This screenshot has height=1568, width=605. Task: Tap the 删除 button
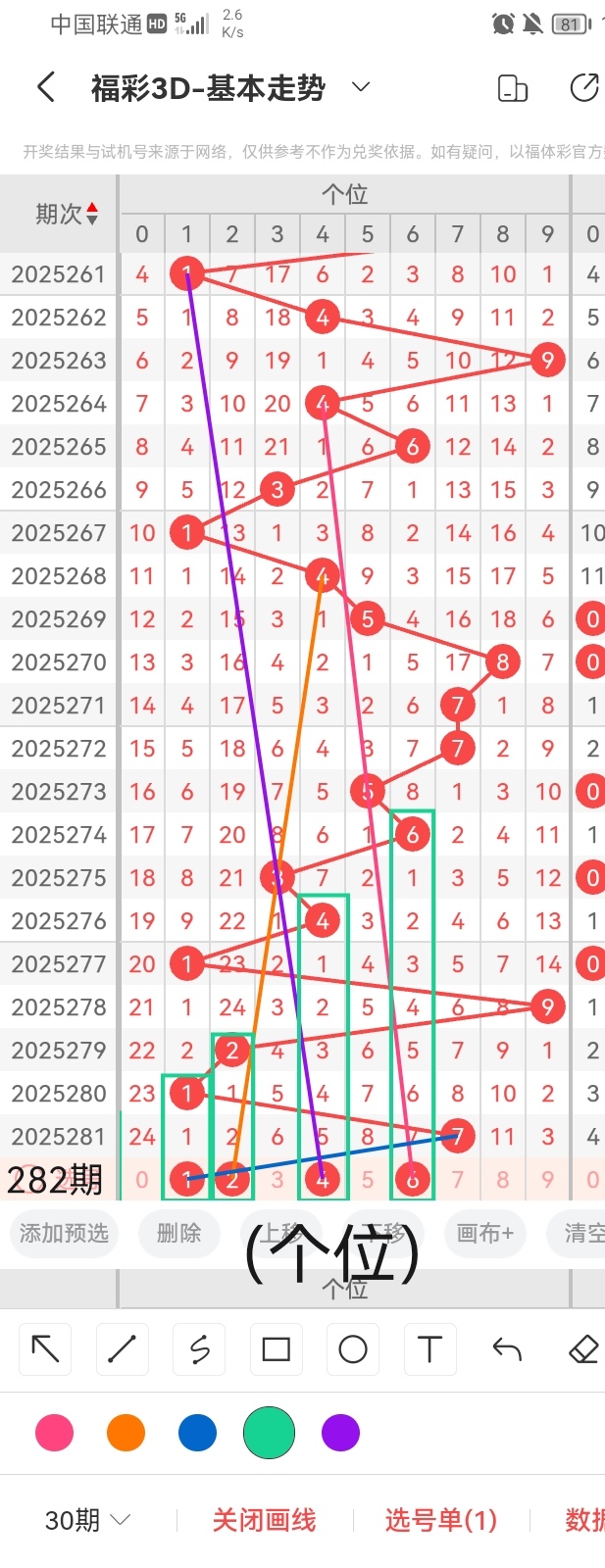pos(178,1233)
